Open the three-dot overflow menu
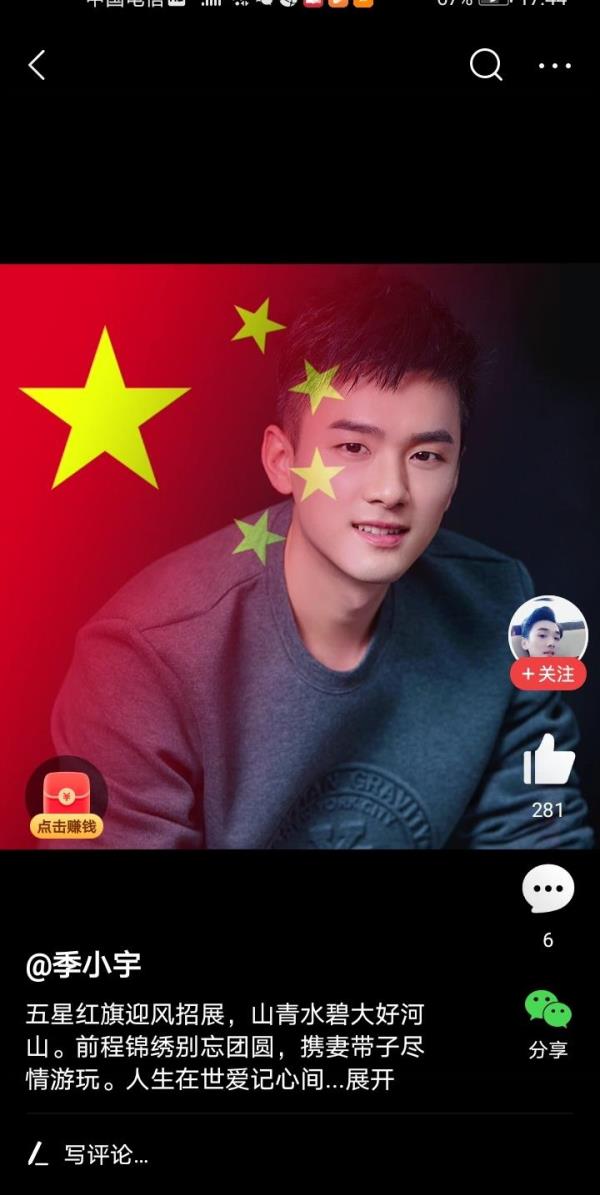 [555, 66]
